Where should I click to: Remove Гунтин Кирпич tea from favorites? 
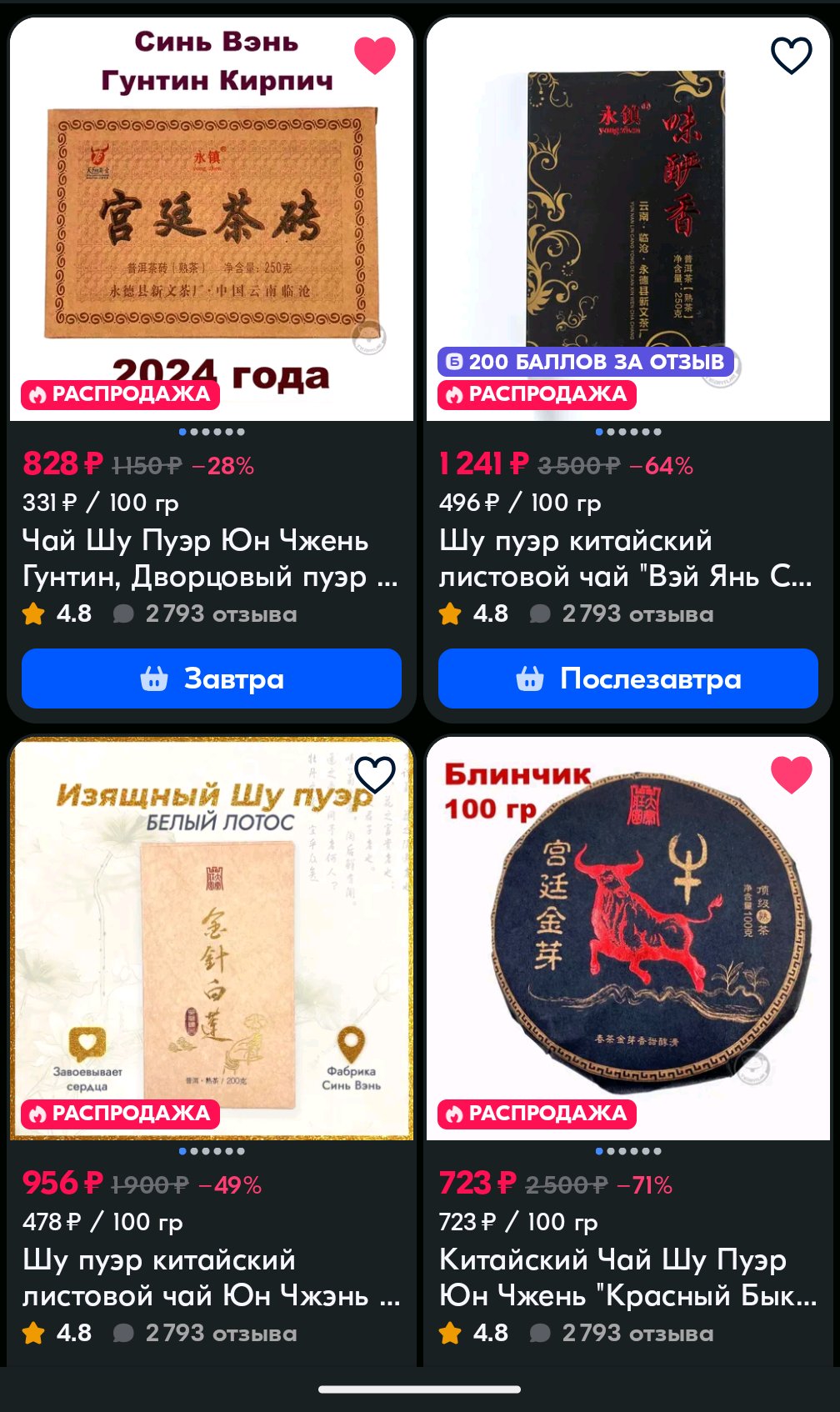(375, 56)
